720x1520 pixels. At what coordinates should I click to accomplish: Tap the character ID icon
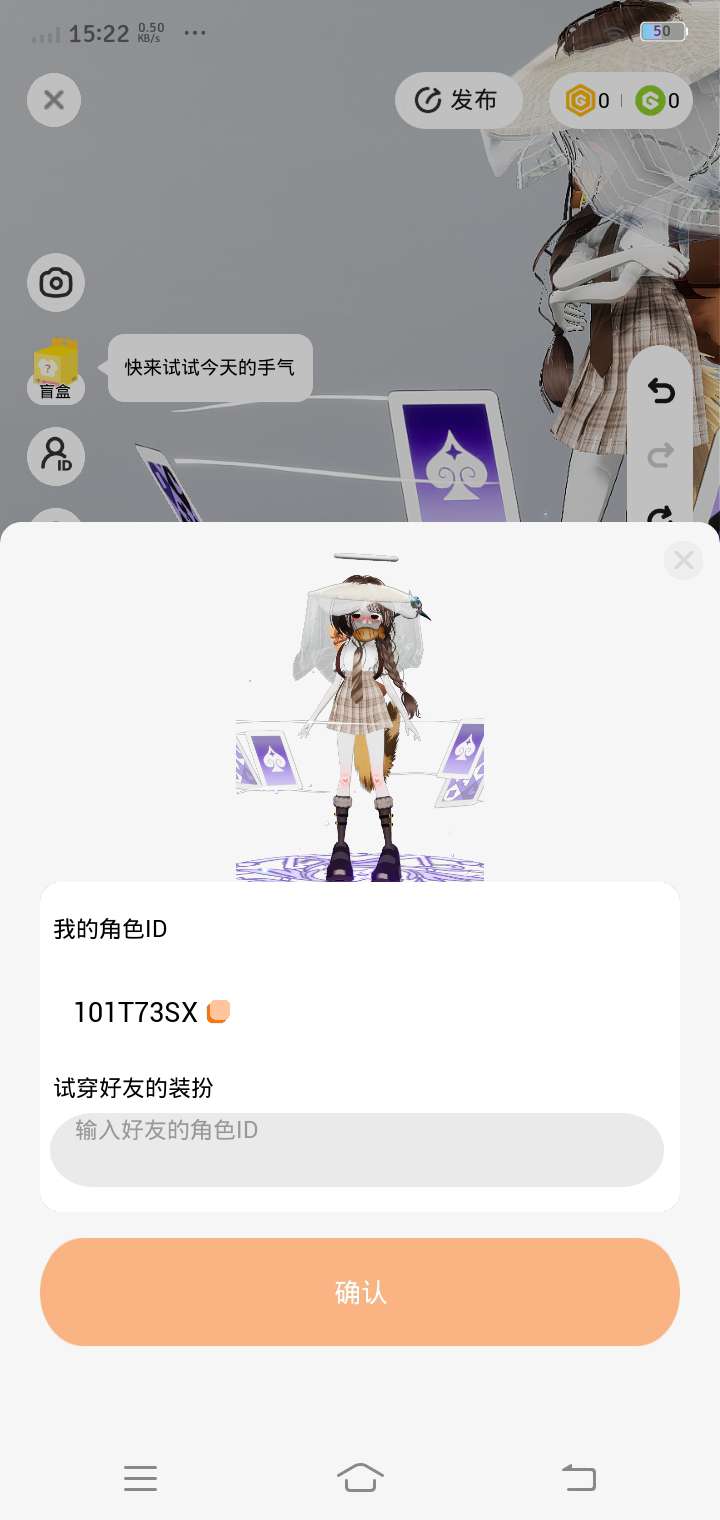(x=56, y=456)
